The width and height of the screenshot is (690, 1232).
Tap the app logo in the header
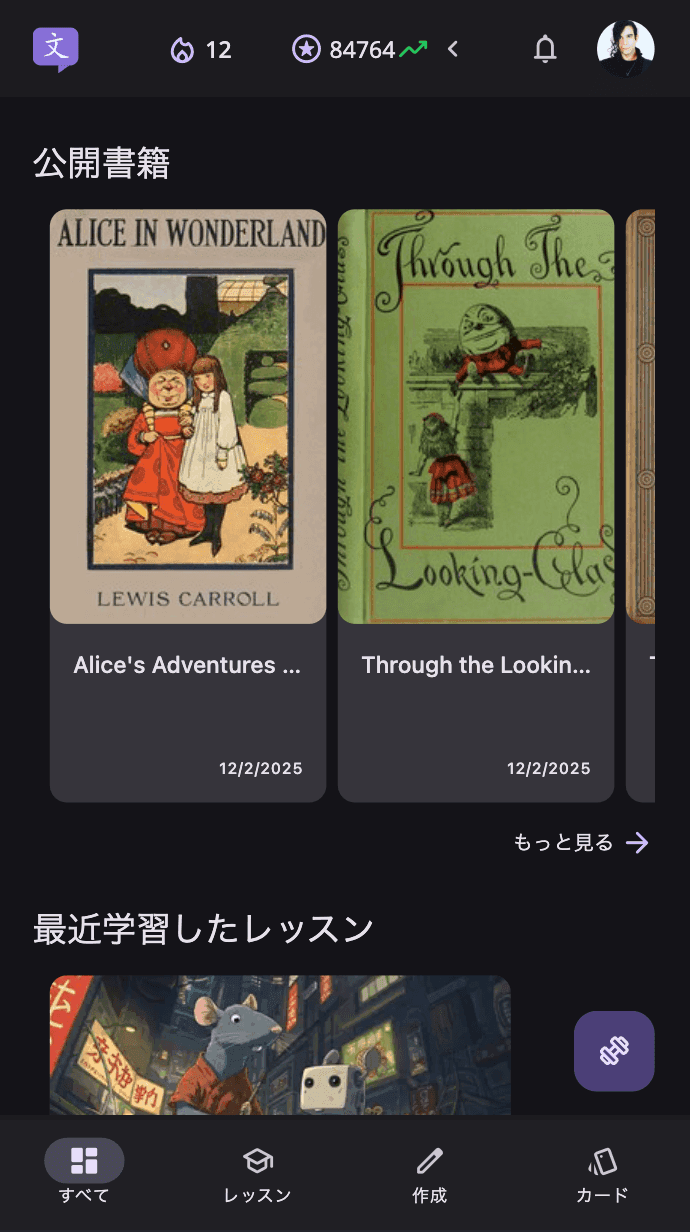coord(56,49)
